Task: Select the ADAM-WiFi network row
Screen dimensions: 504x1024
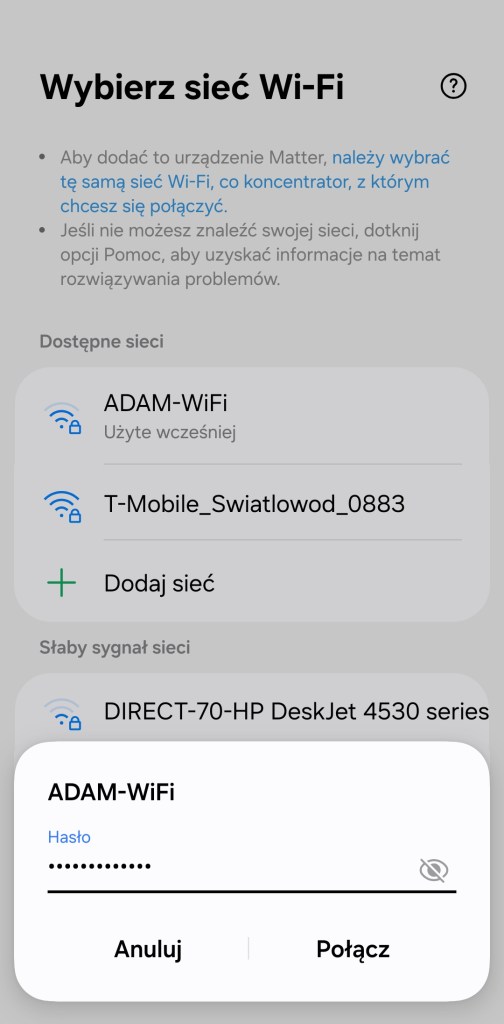Action: 251,416
